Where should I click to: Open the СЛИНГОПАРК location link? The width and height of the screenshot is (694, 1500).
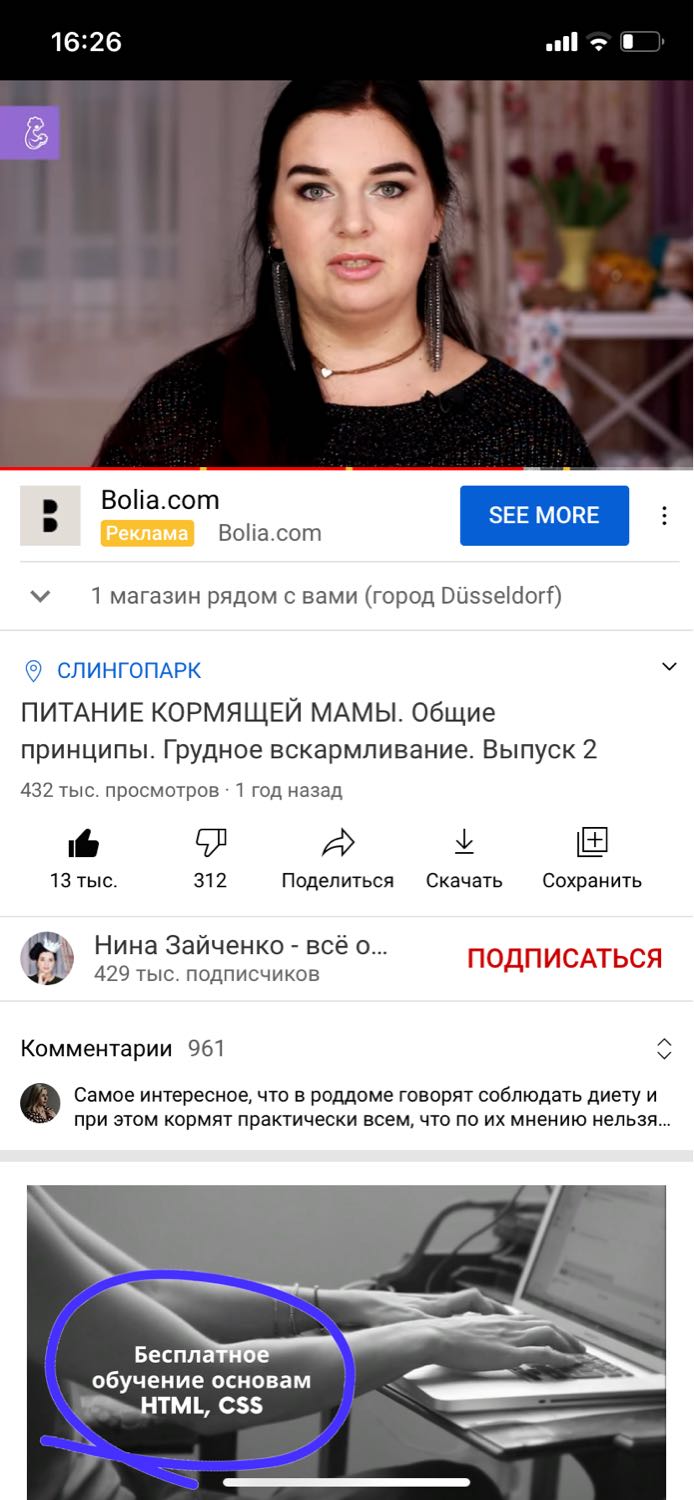tap(128, 670)
